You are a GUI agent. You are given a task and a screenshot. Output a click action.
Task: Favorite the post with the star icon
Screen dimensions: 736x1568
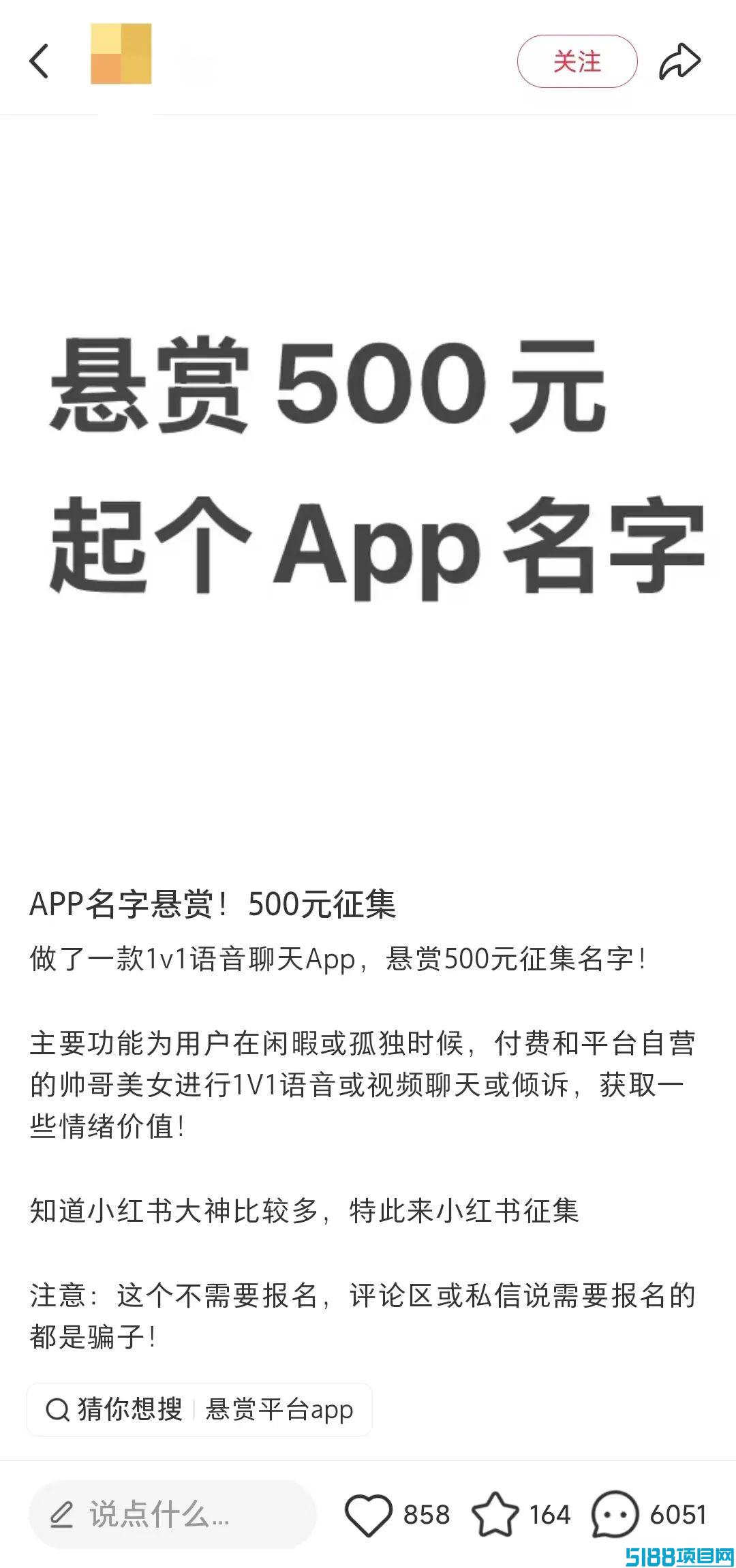coord(495,1514)
